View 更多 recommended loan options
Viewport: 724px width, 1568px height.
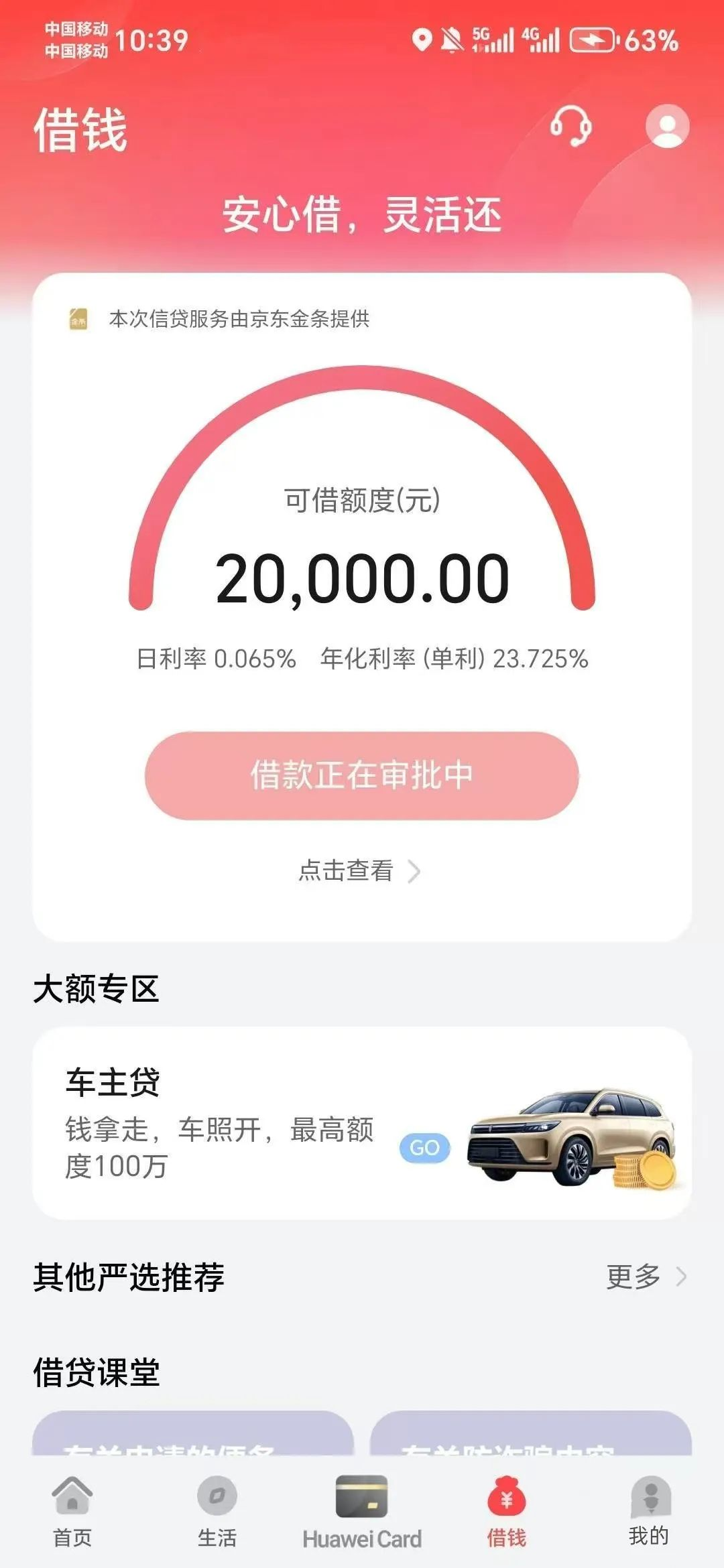pyautogui.click(x=646, y=1277)
